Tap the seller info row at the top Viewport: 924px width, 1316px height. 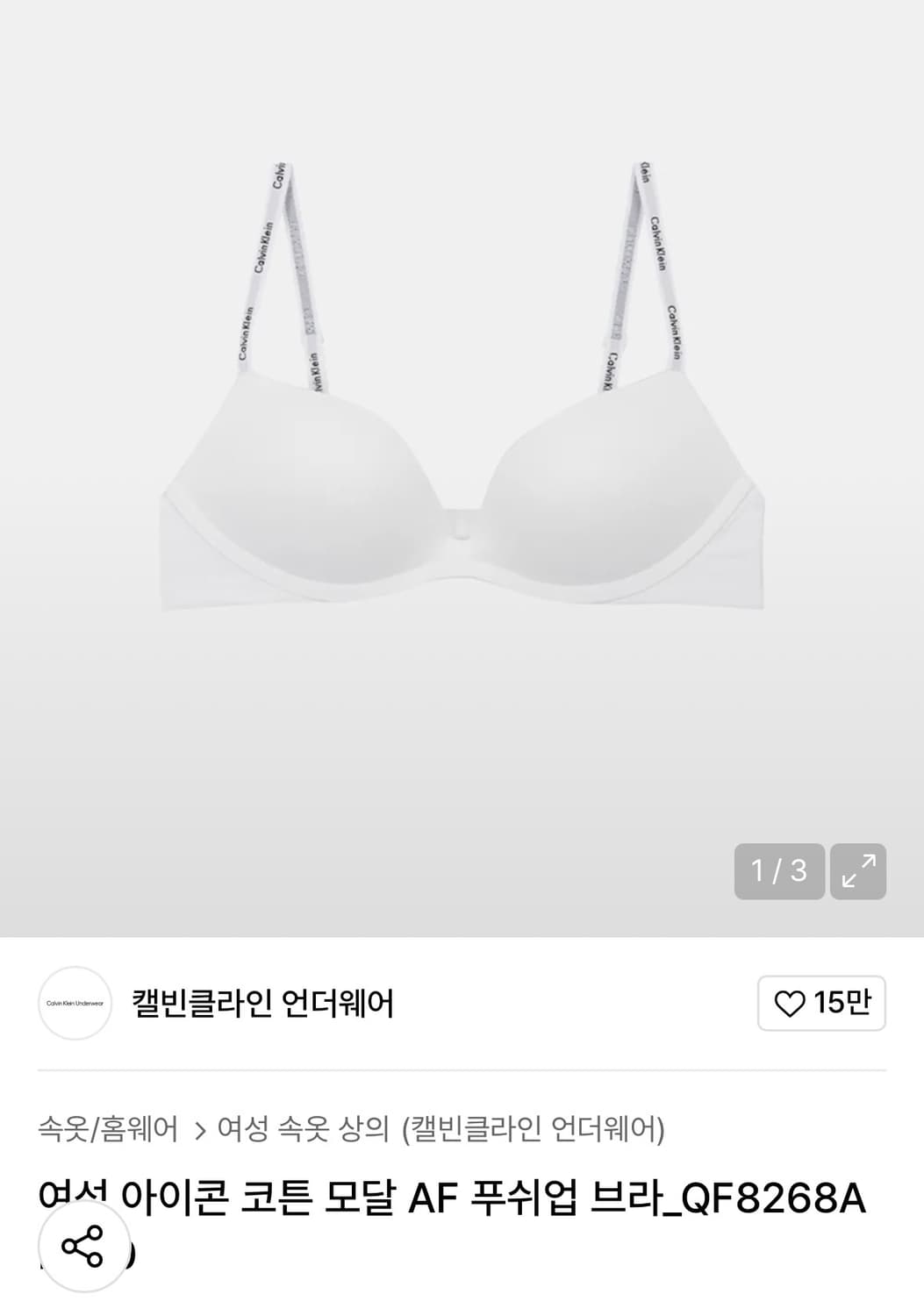click(x=263, y=1002)
